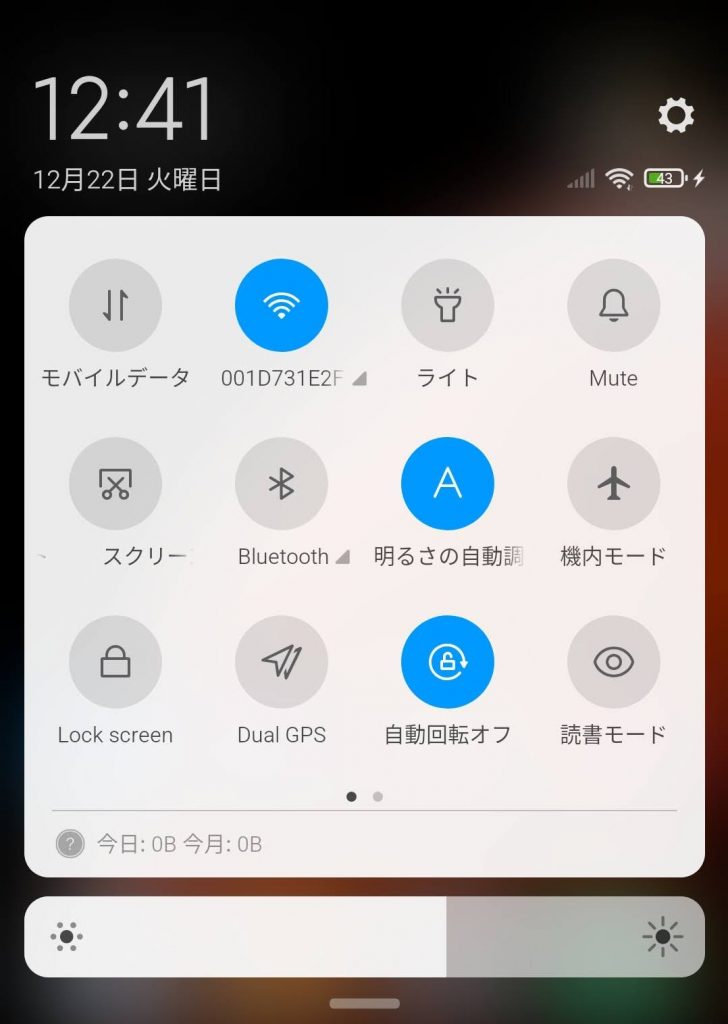This screenshot has width=728, height=1024.
Task: Open settings via the gear icon
Action: click(676, 116)
